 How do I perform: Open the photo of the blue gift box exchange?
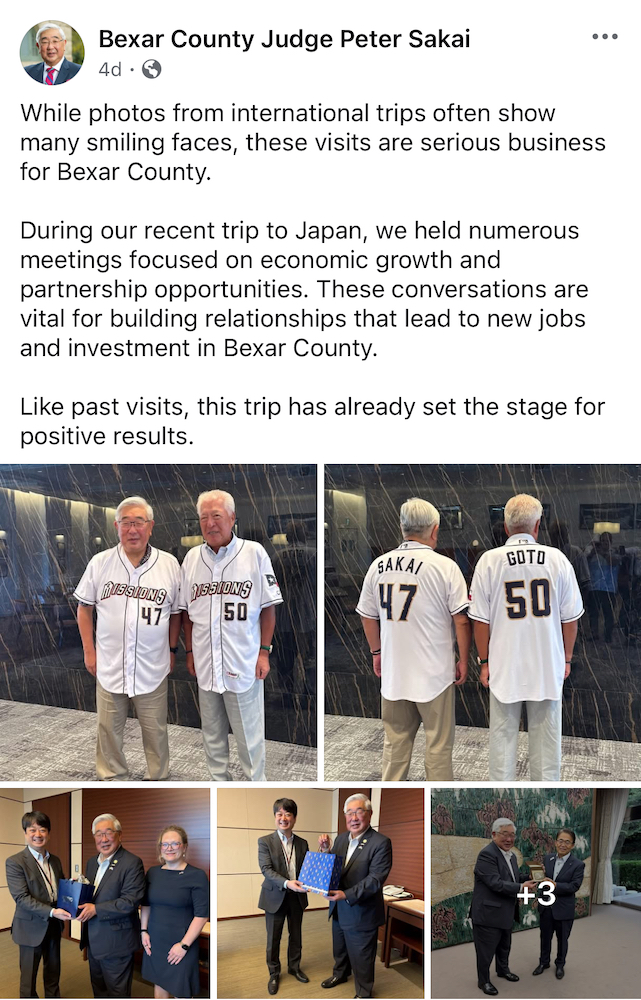point(319,892)
